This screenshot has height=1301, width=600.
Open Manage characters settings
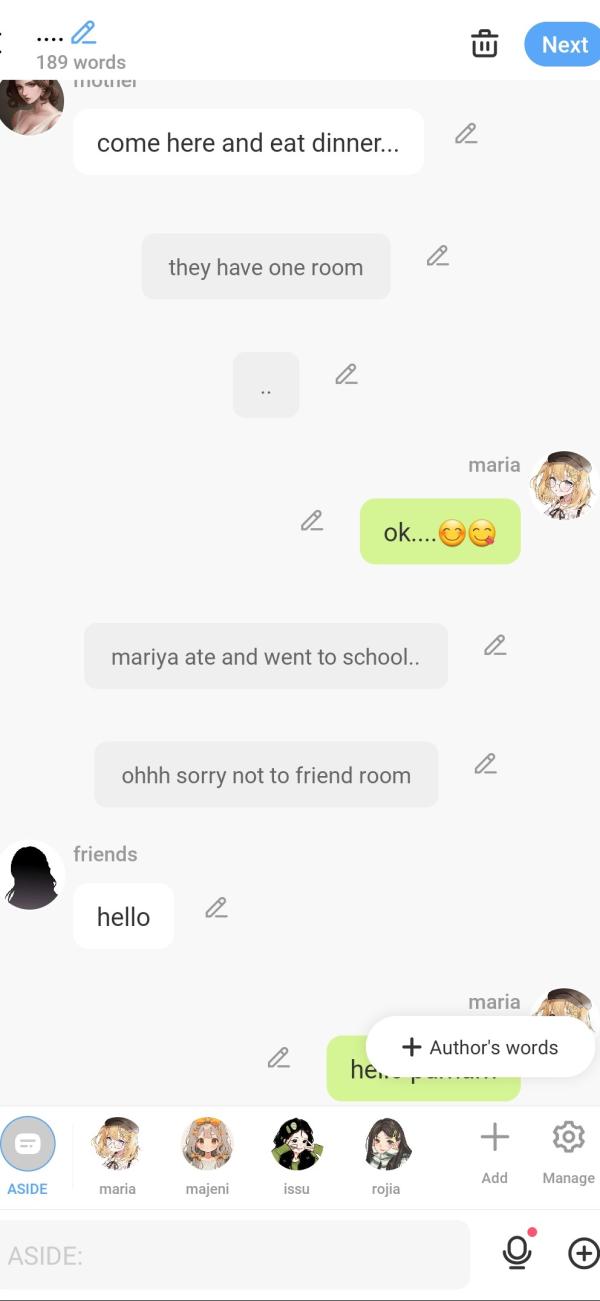(x=568, y=1150)
